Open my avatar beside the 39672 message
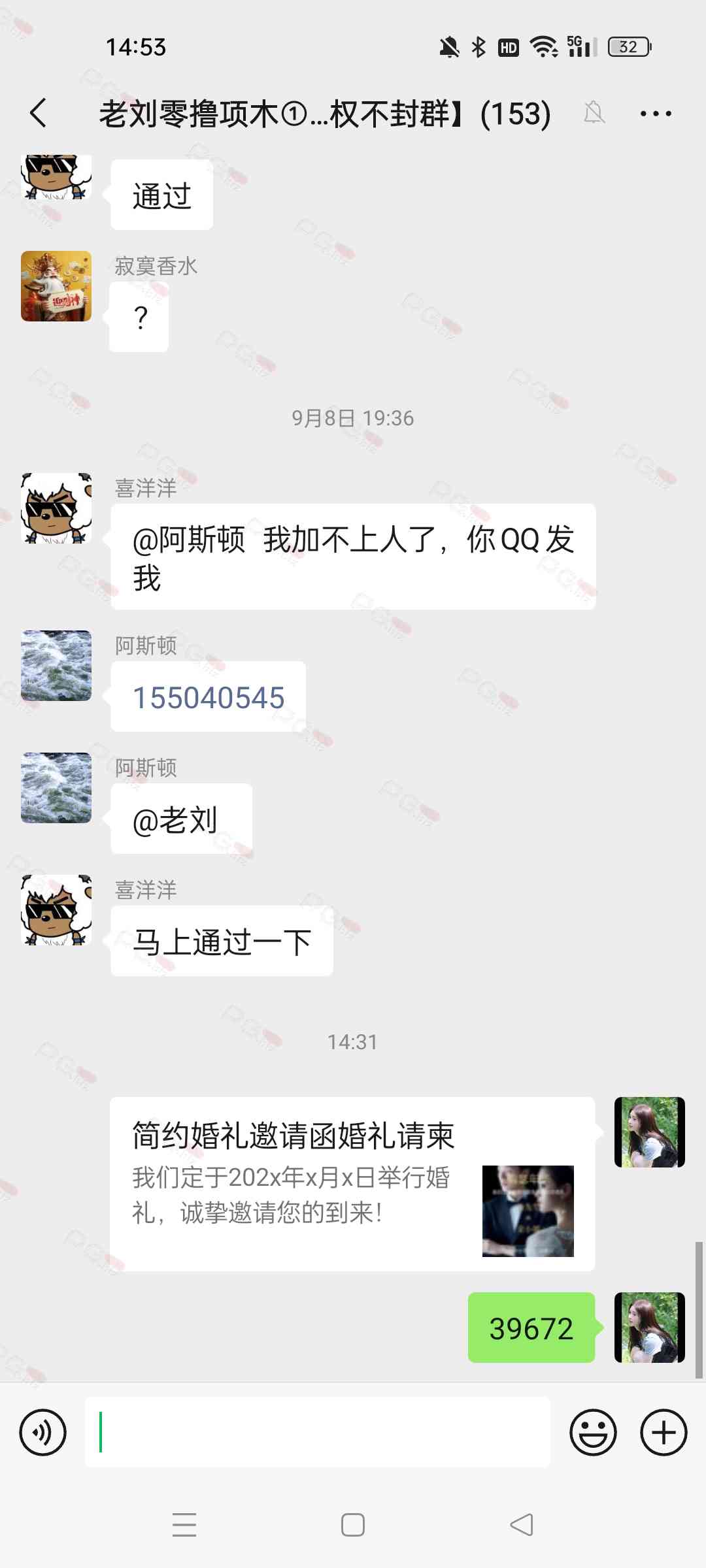This screenshot has width=706, height=1568. pyautogui.click(x=649, y=1327)
